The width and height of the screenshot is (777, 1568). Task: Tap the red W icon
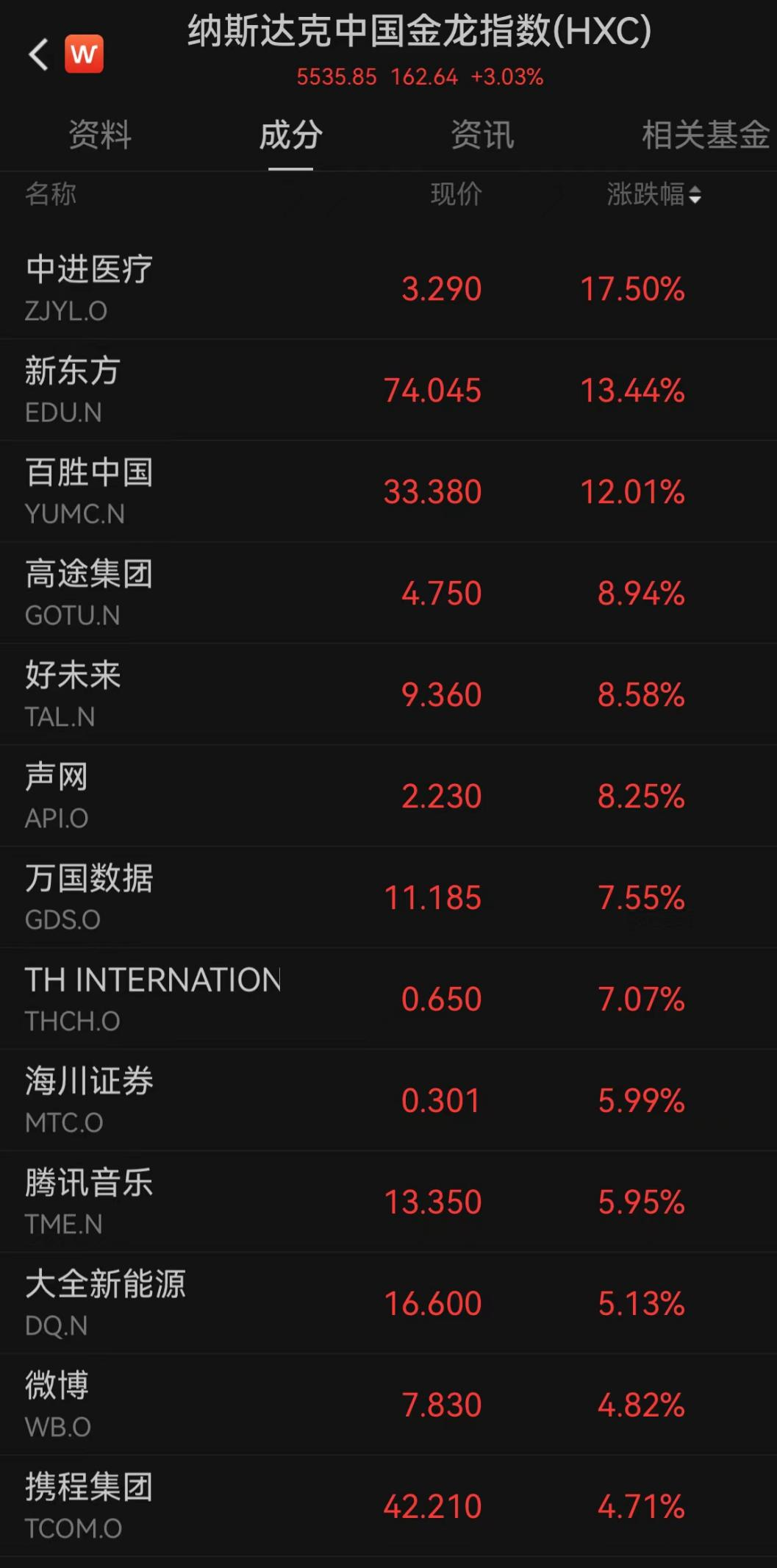pyautogui.click(x=84, y=54)
